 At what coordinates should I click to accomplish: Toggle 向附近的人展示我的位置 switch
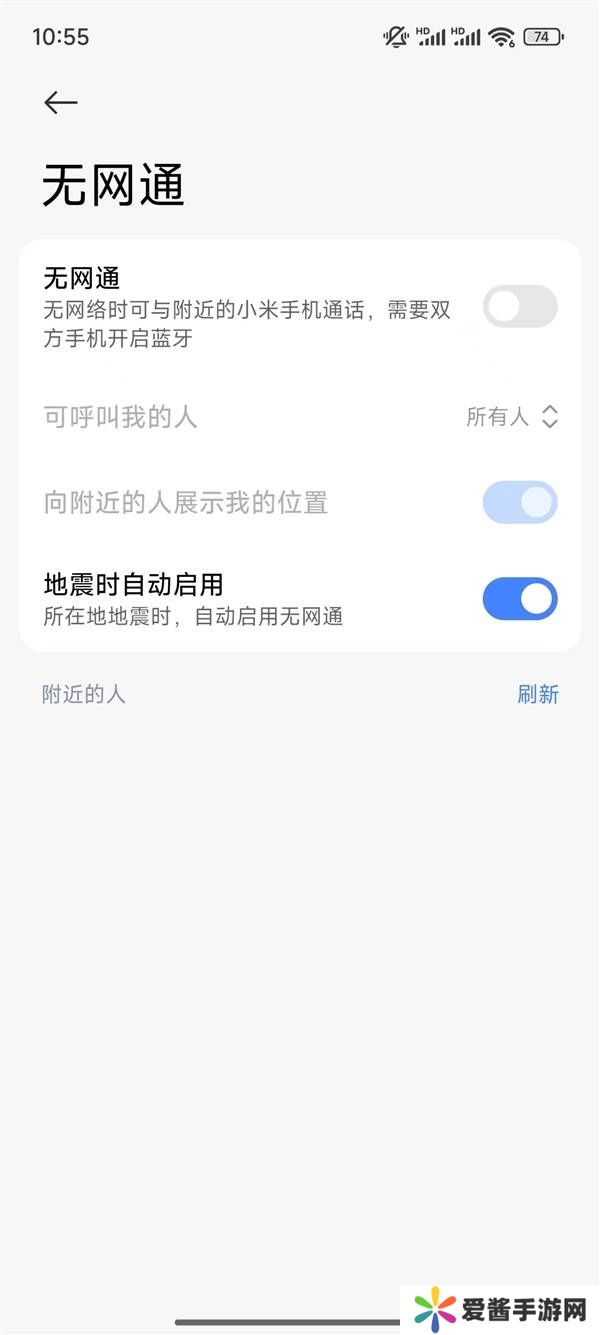519,502
